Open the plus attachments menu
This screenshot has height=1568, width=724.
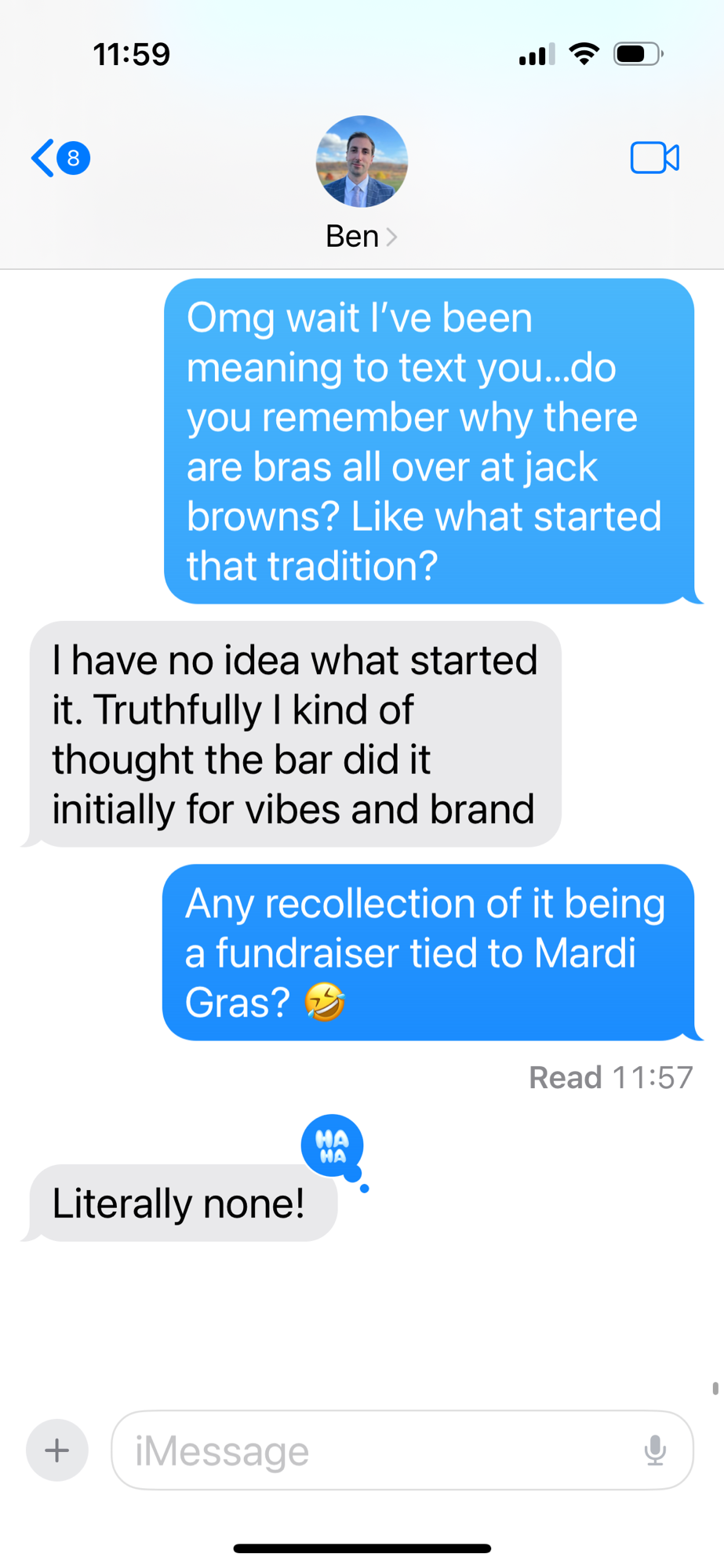pyautogui.click(x=56, y=1450)
